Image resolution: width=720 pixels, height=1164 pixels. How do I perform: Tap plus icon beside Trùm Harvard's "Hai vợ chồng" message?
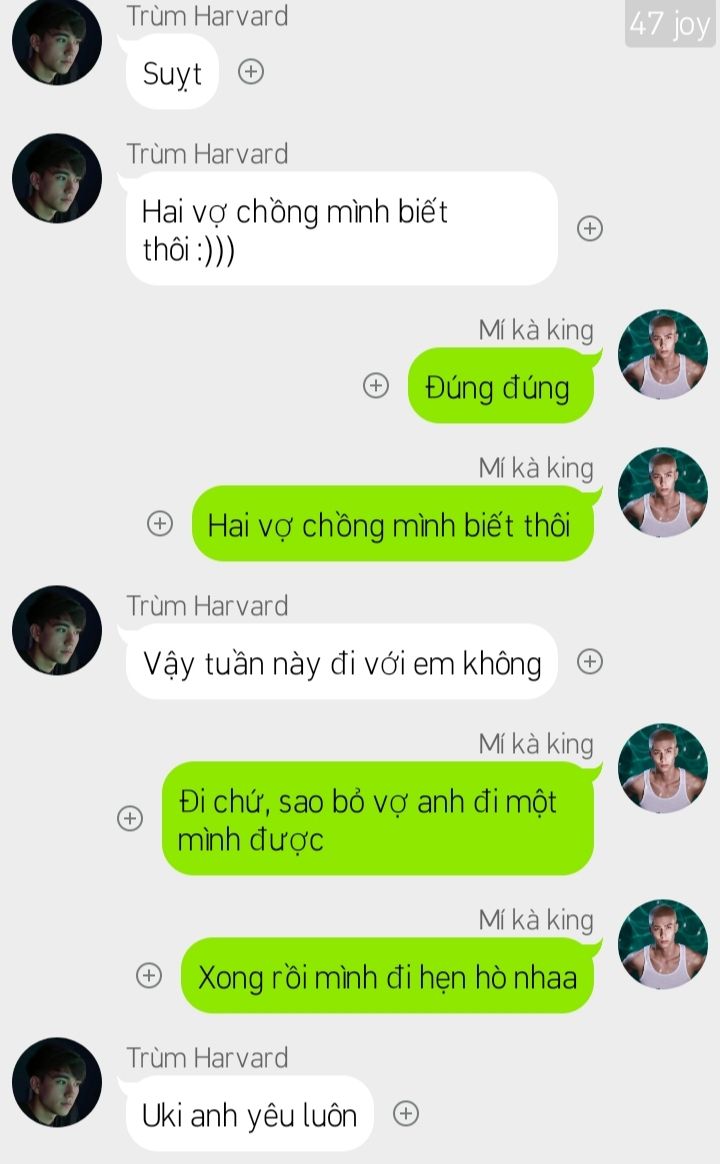(590, 228)
